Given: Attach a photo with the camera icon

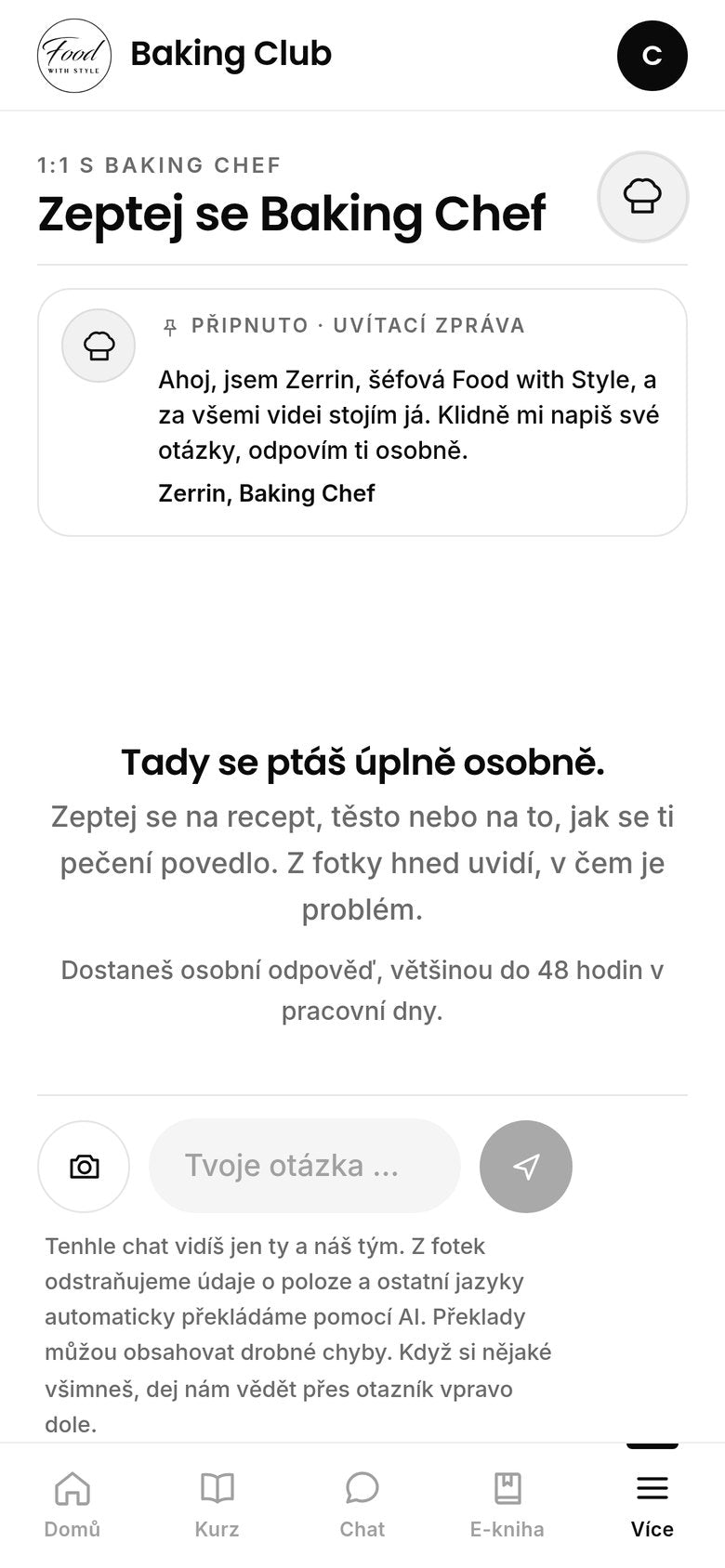Looking at the screenshot, I should [84, 1167].
